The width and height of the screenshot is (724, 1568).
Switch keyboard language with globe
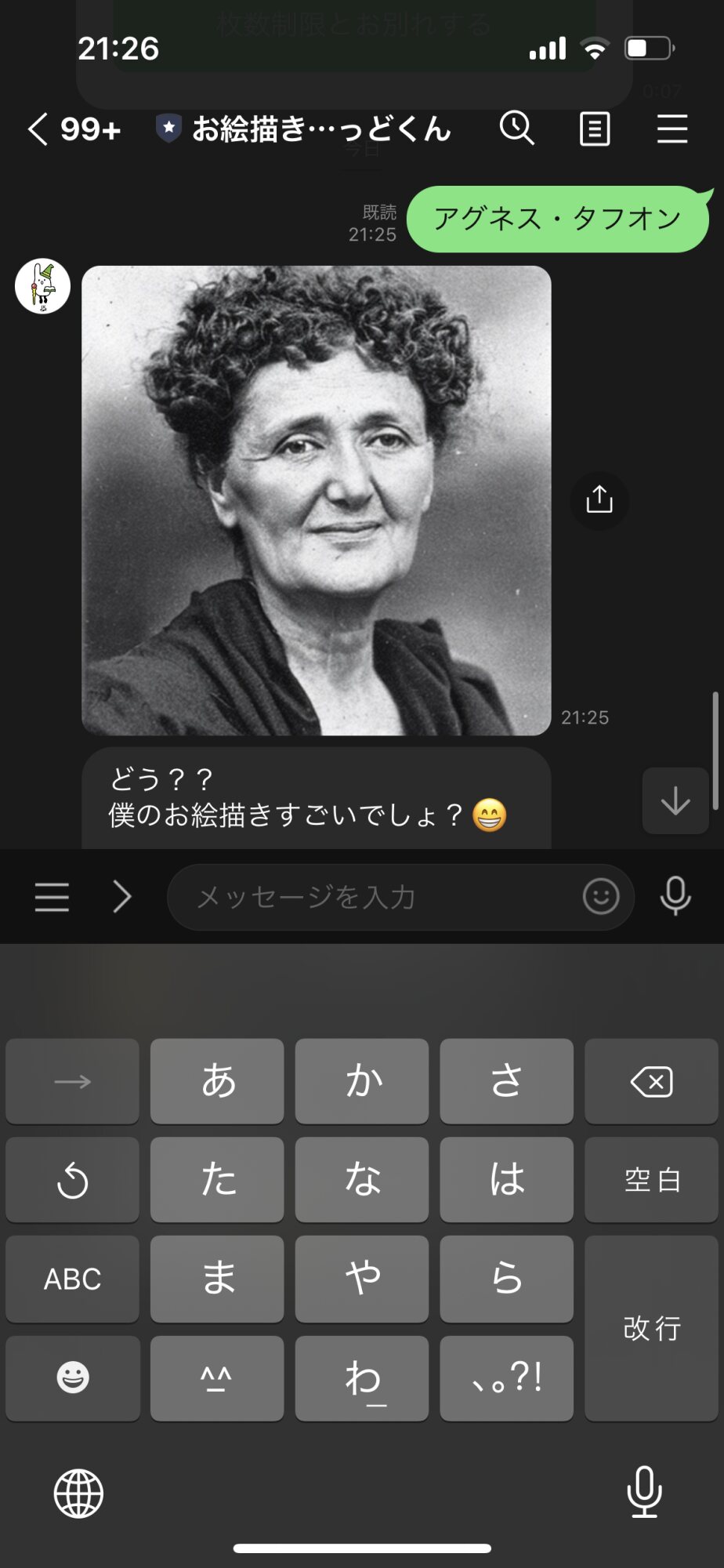[x=78, y=1493]
